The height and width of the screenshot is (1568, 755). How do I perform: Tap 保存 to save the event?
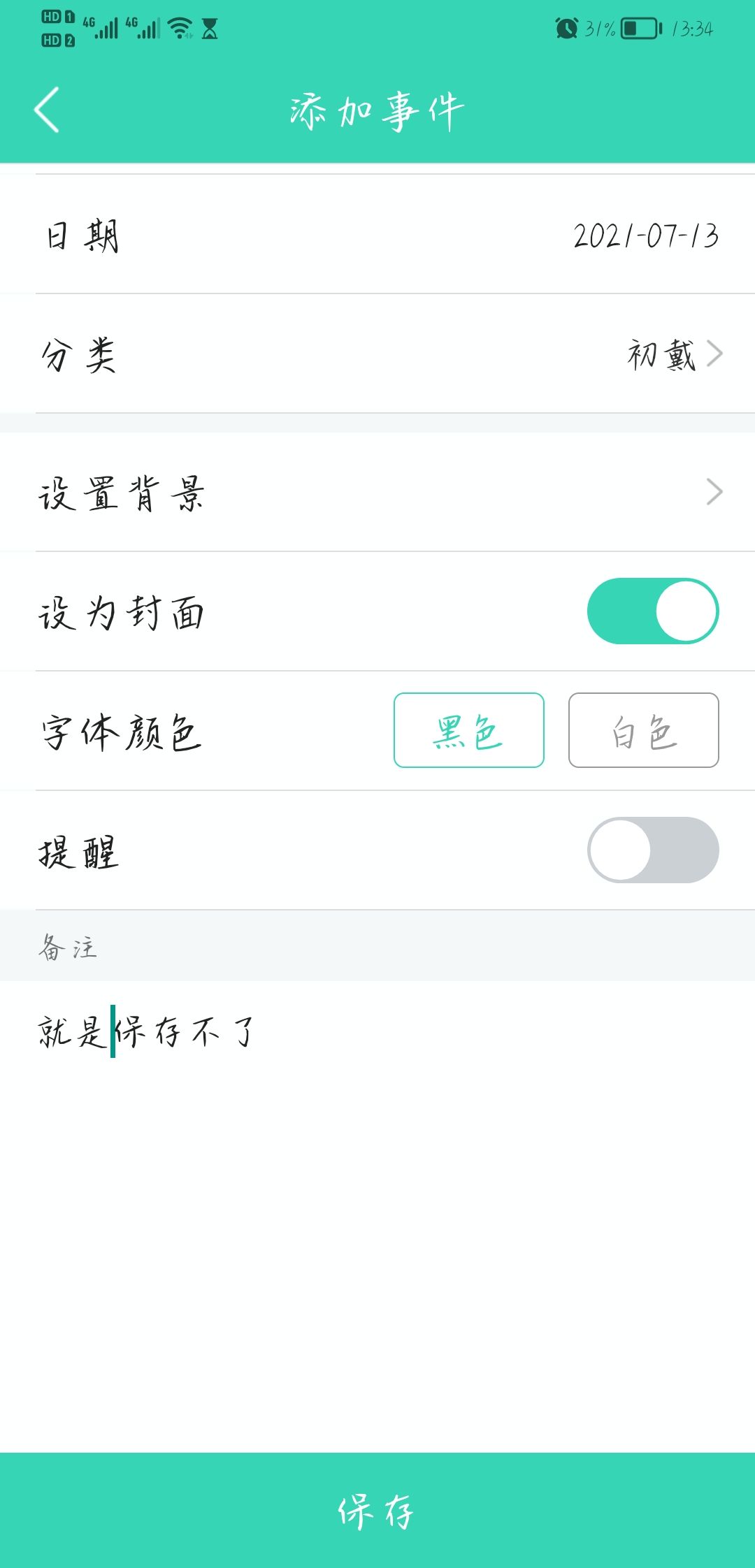(x=377, y=1510)
